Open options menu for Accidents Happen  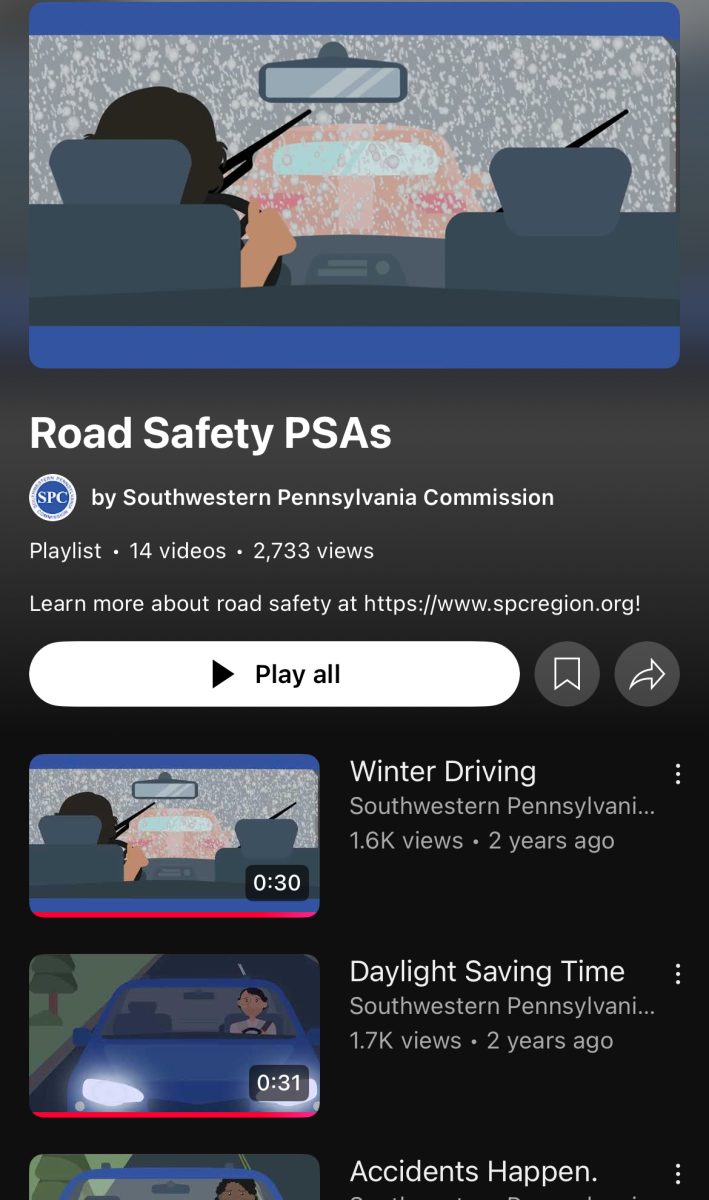(x=678, y=1174)
